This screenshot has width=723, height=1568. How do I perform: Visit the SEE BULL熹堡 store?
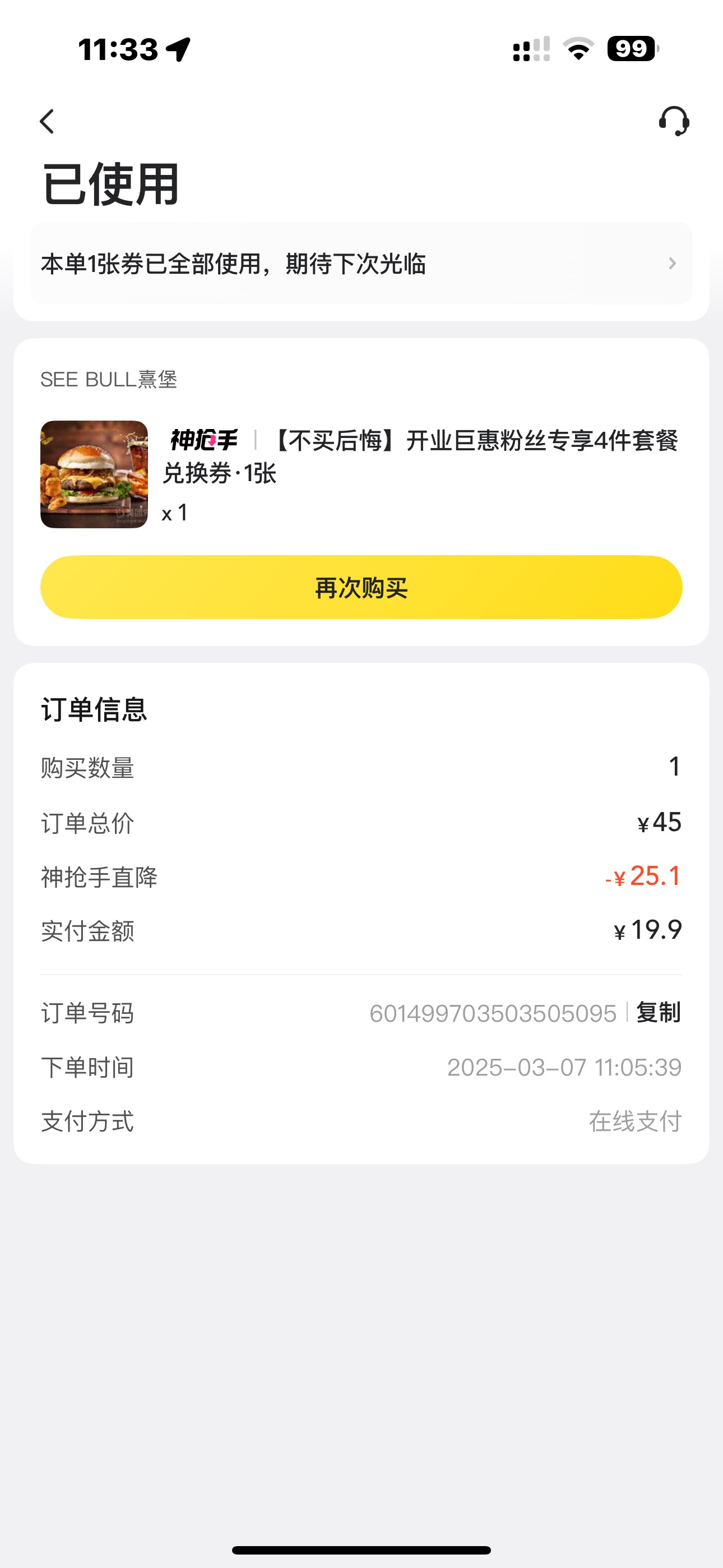pos(109,379)
